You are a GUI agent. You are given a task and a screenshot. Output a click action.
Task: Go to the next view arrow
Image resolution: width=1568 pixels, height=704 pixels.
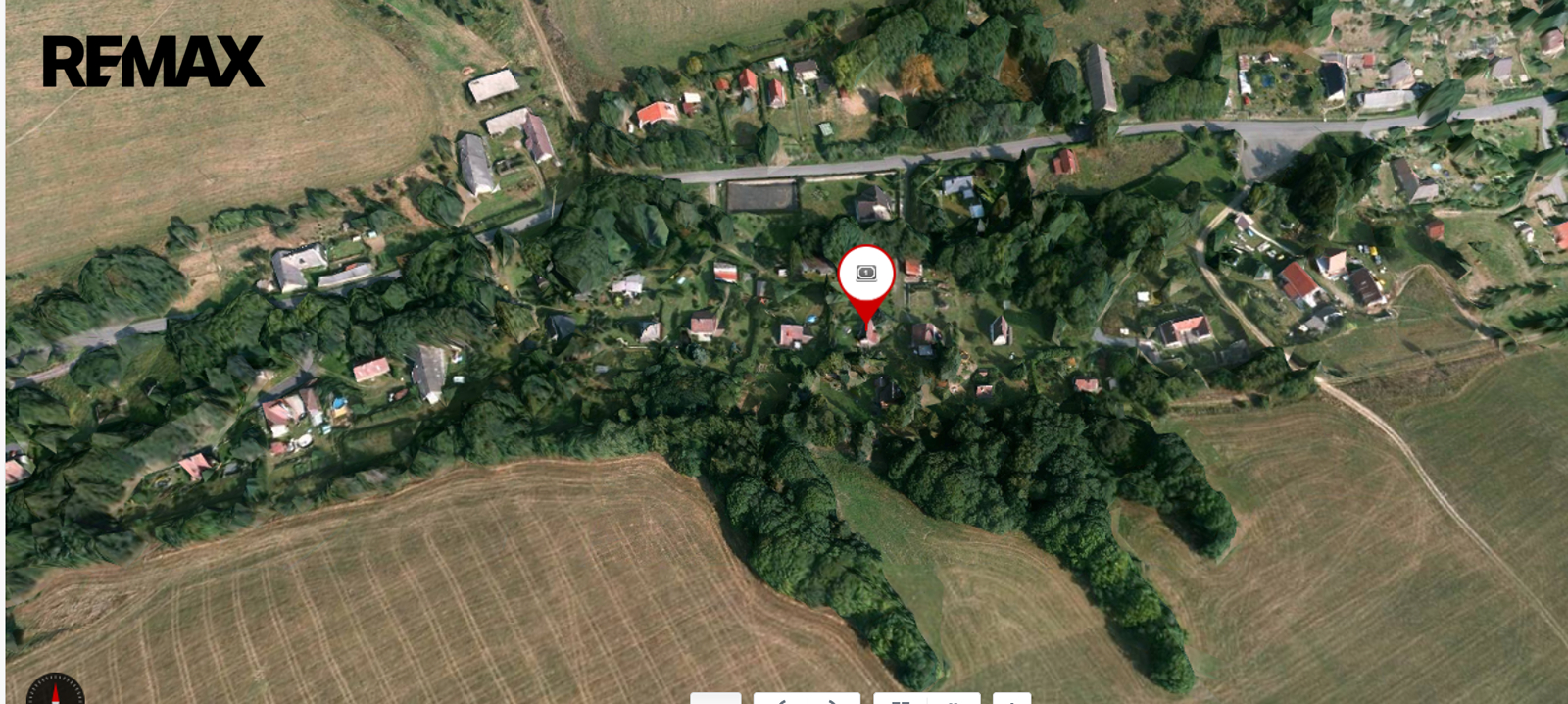point(833,699)
